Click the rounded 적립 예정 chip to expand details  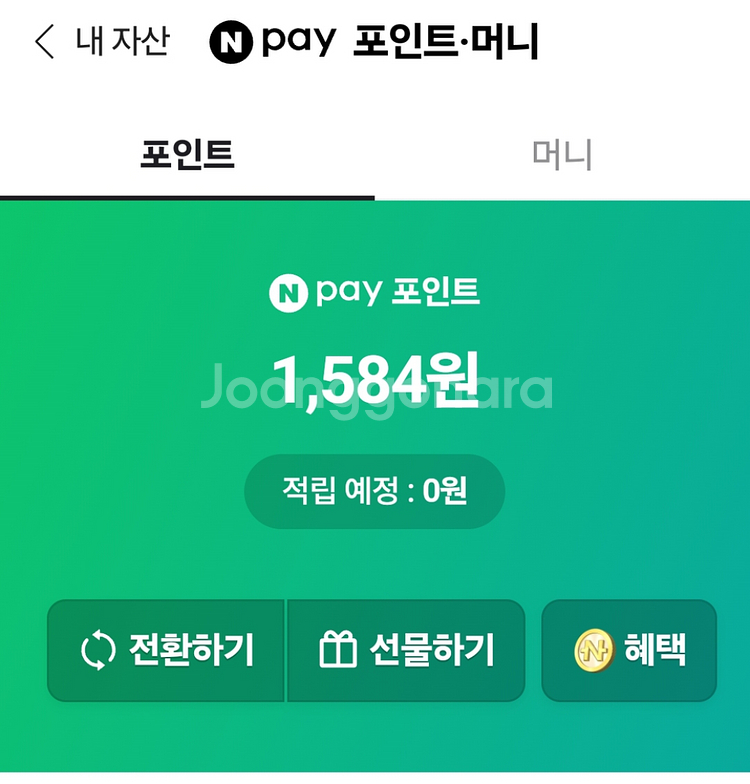[x=374, y=490]
